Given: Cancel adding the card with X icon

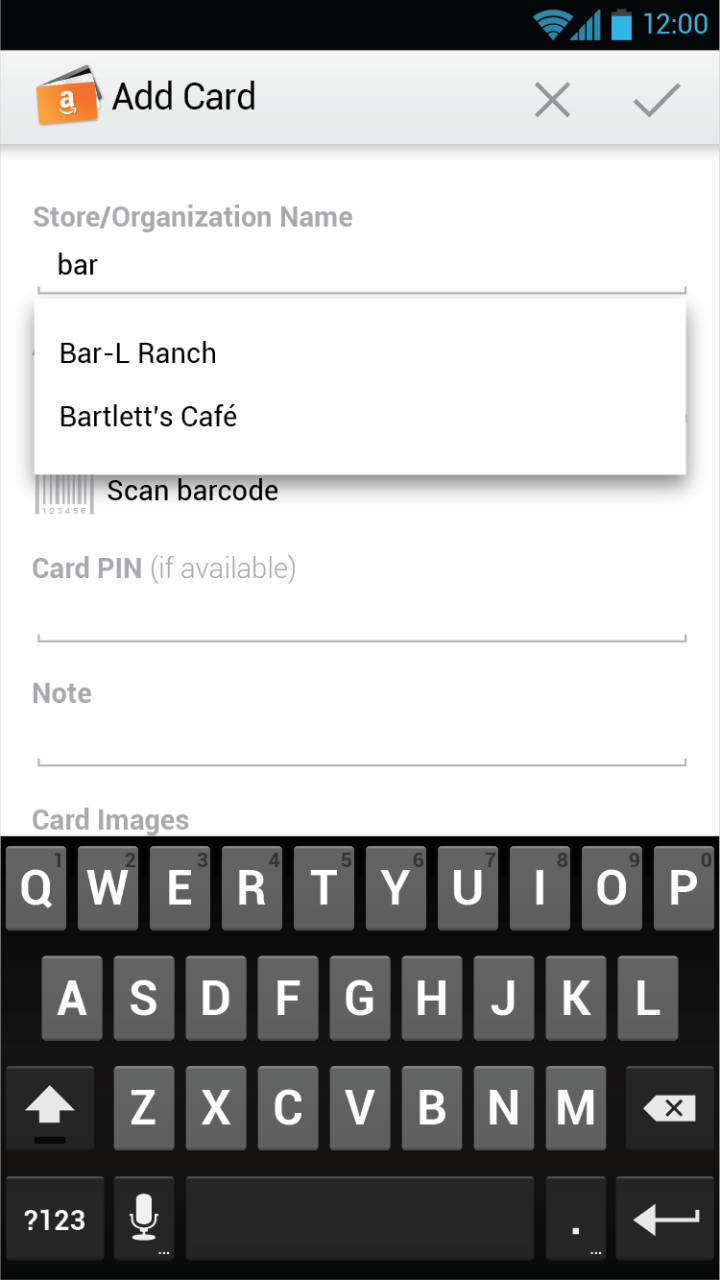Looking at the screenshot, I should [552, 99].
